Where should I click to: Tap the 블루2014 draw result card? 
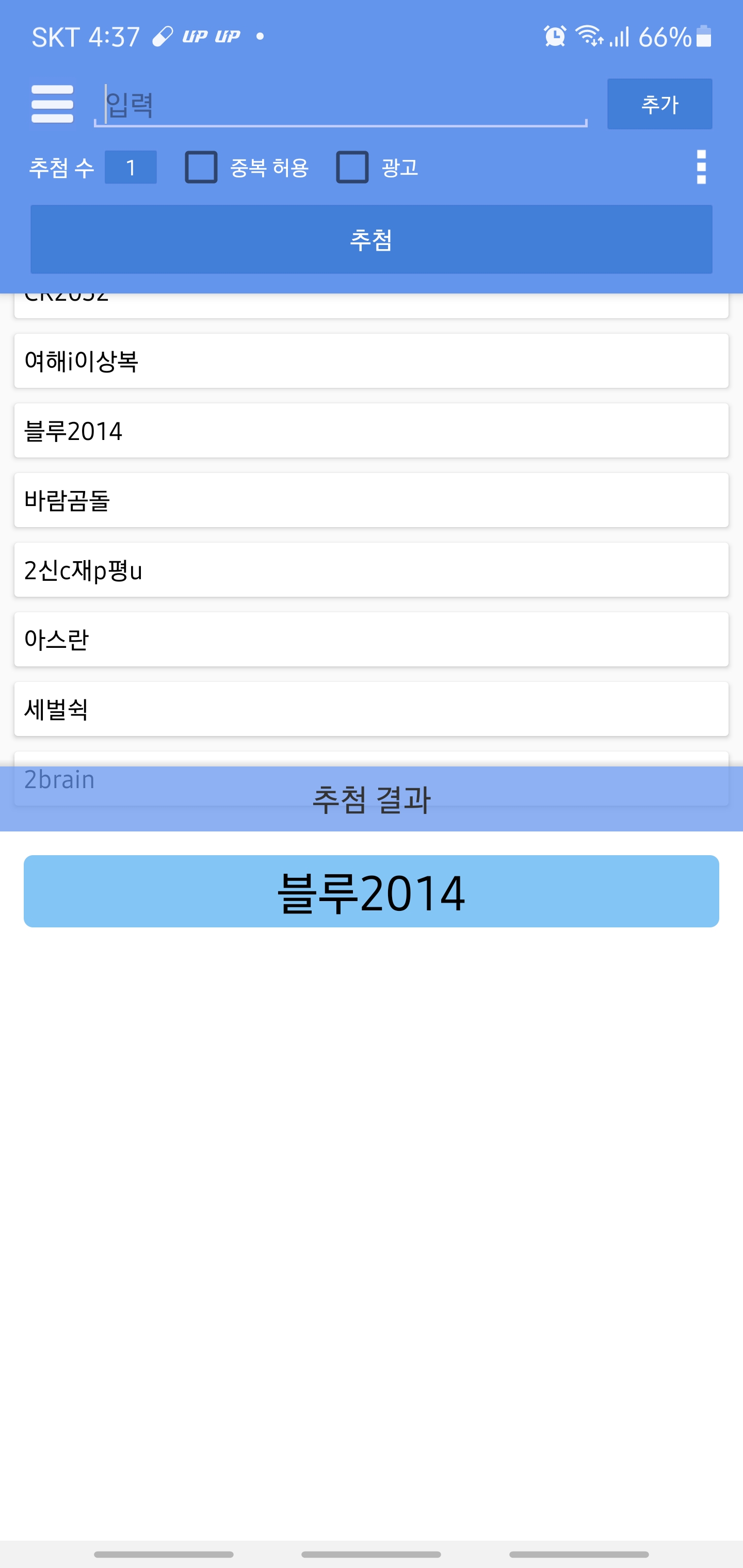pyautogui.click(x=371, y=892)
